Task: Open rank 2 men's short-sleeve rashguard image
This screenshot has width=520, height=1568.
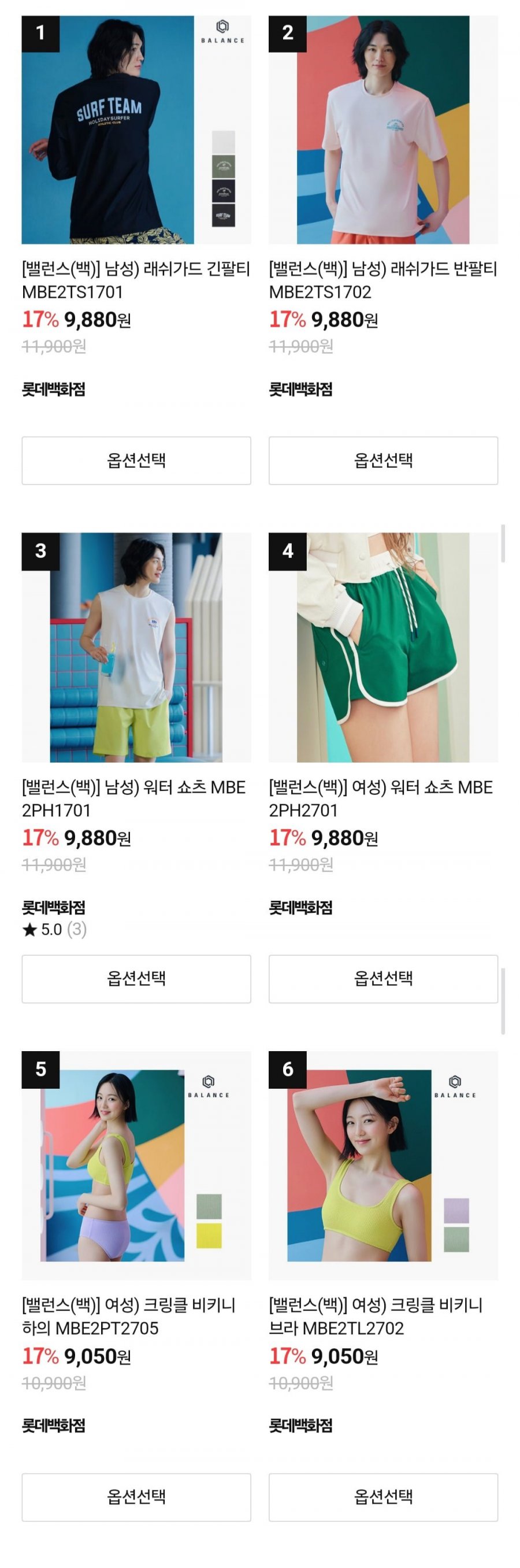Action: [x=383, y=130]
